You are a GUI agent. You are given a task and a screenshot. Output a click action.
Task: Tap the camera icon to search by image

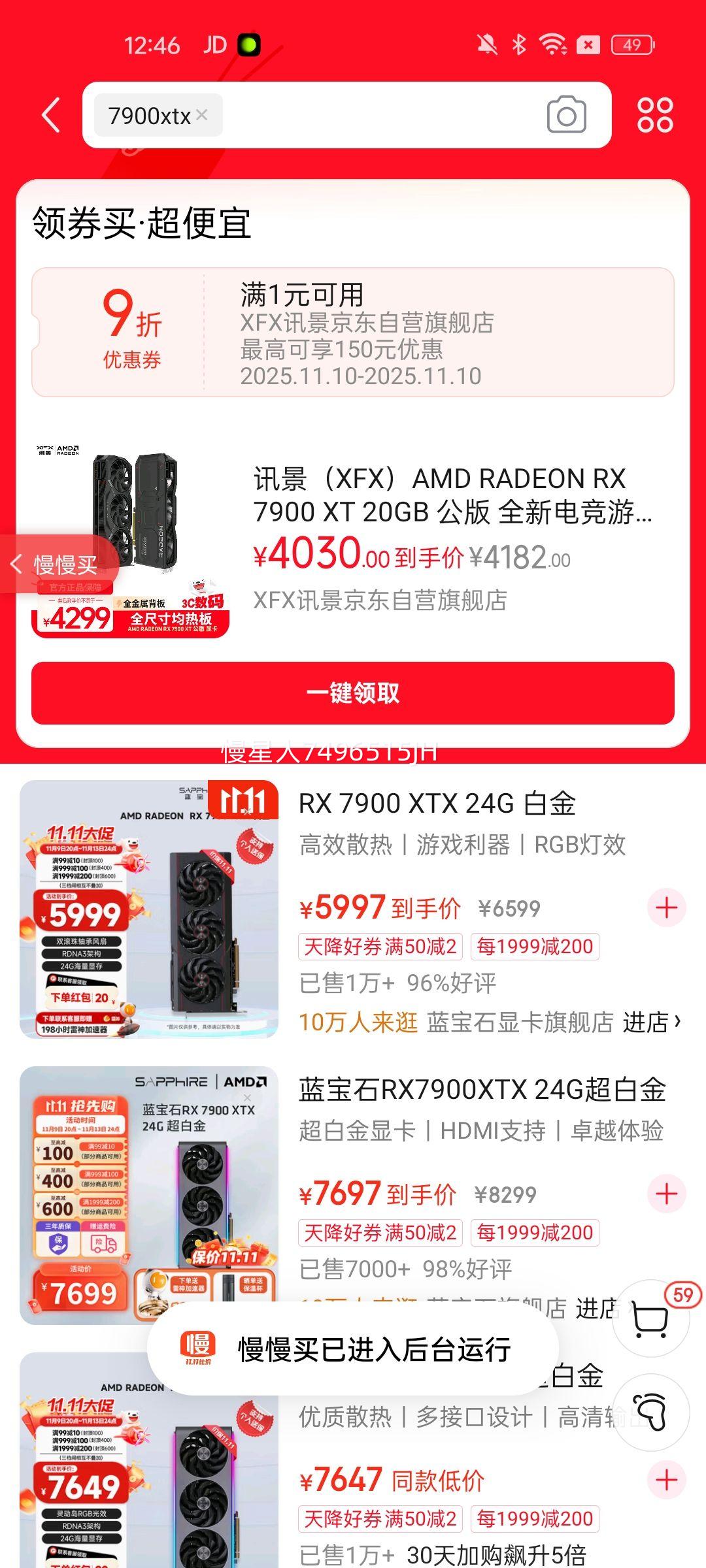coord(566,116)
